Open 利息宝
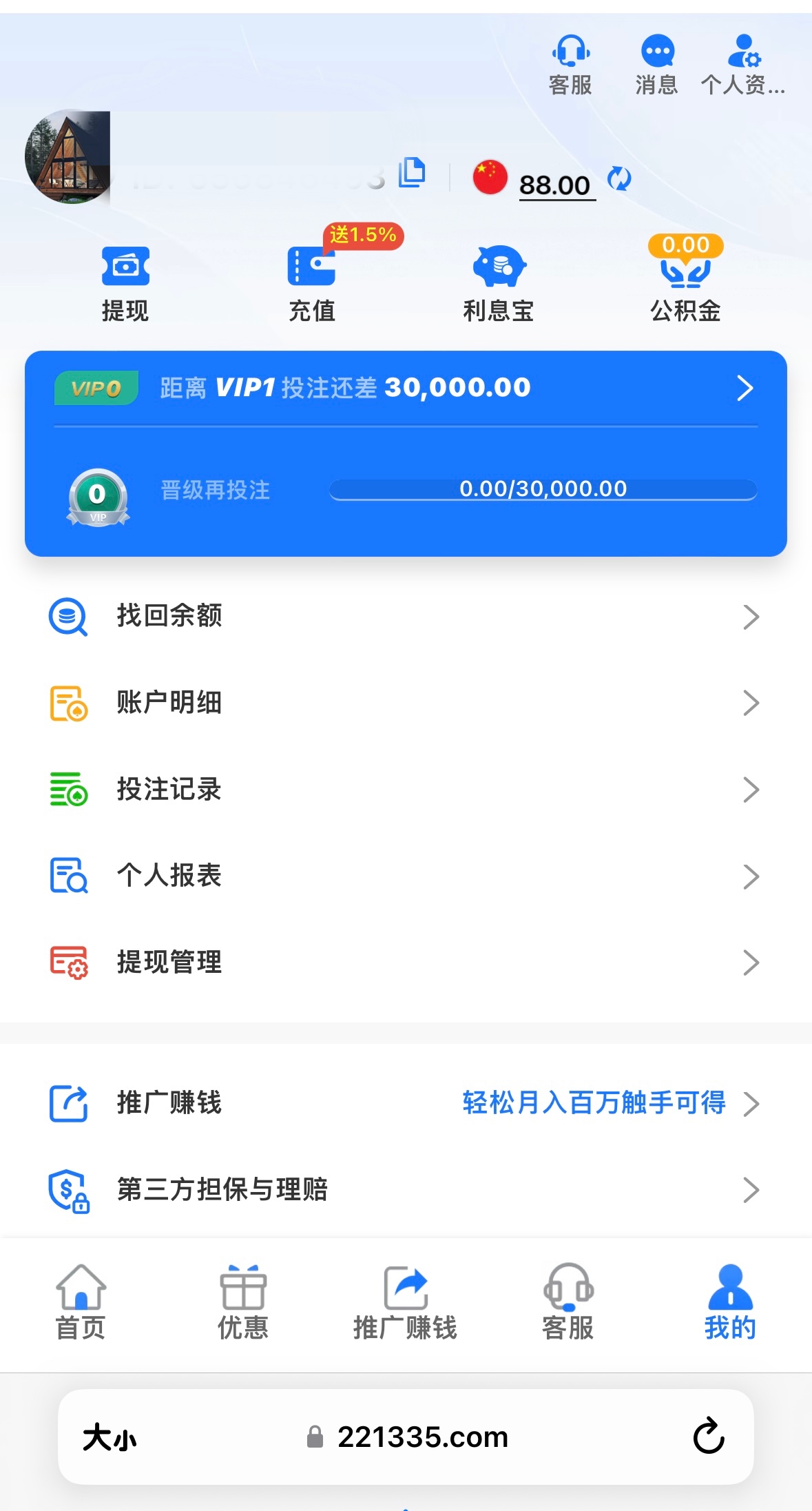 [499, 283]
